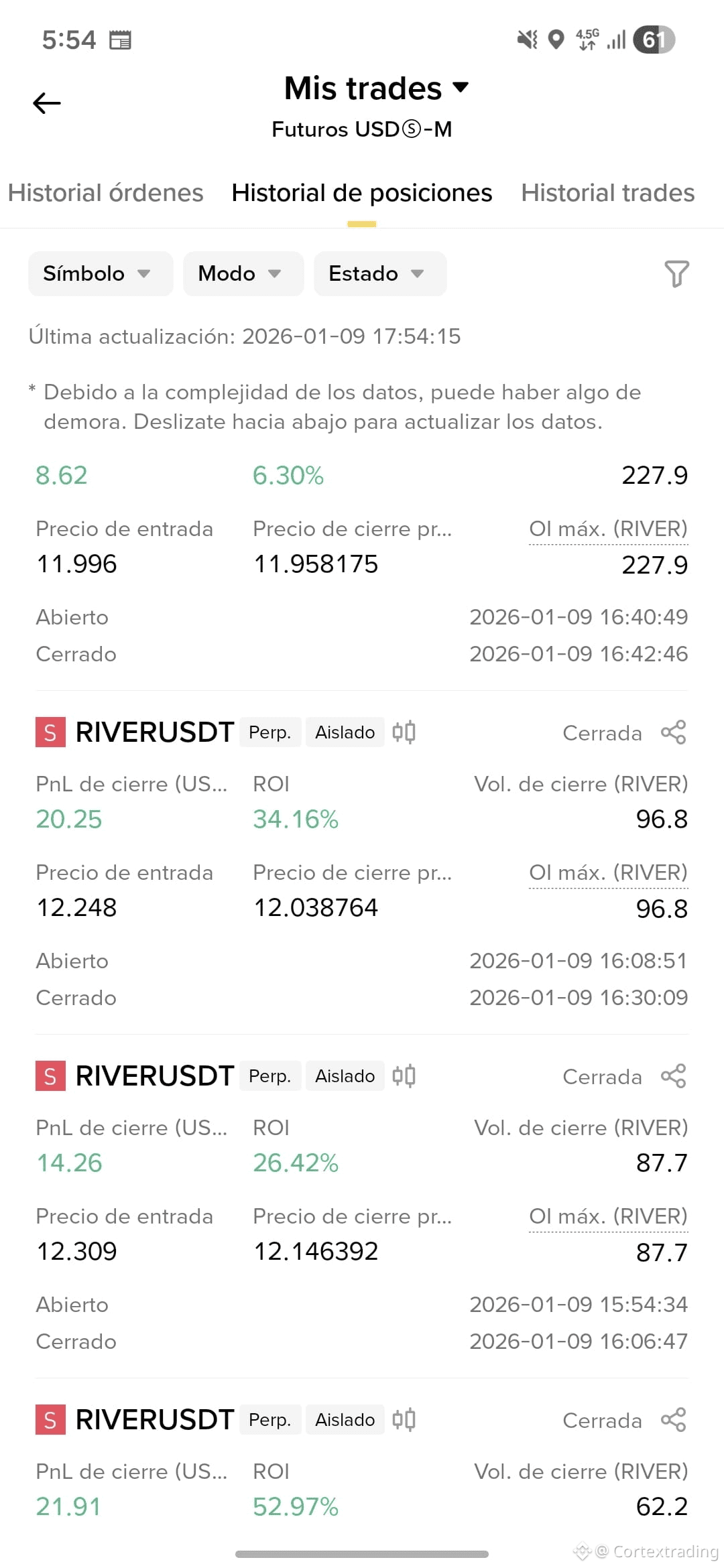Open chart icon for position with 26.42% ROI
Screen dimensions: 724x1568
404,1076
